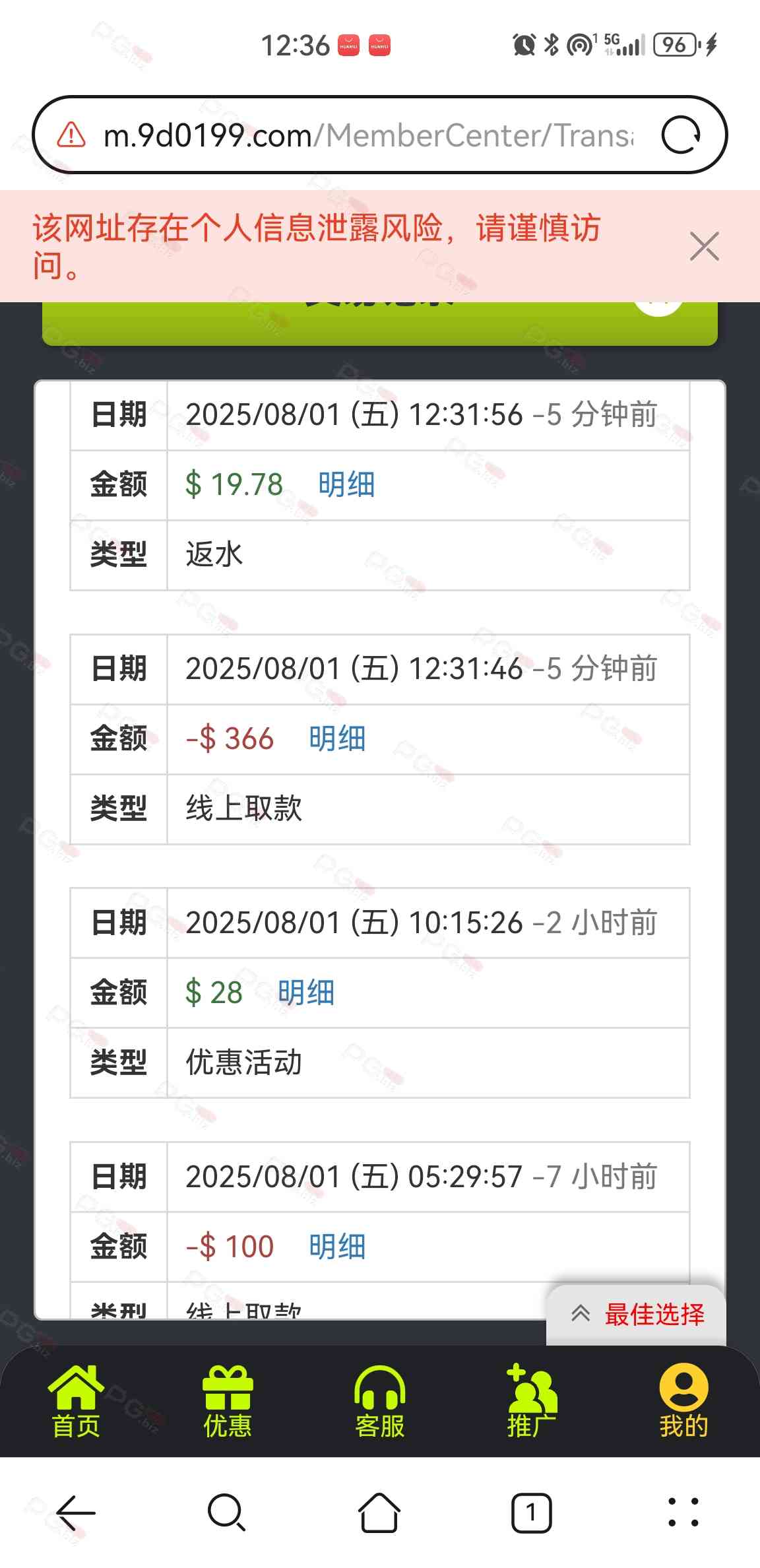Viewport: 760px width, 1568px height.
Task: Switch to the 优惠 promotions tab
Action: (228, 1402)
